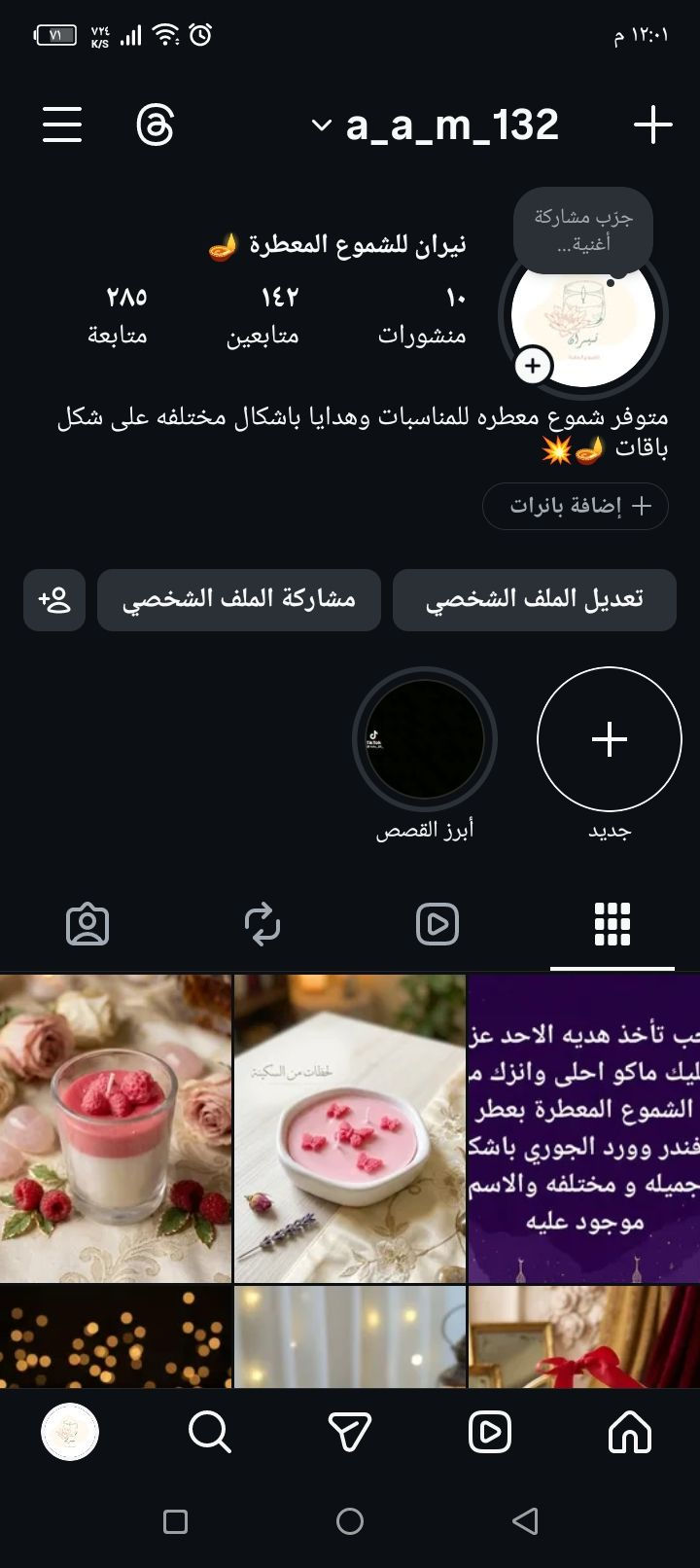700x1568 pixels.
Task: Tap مشاركة الملف الشخصي button
Action: (239, 599)
